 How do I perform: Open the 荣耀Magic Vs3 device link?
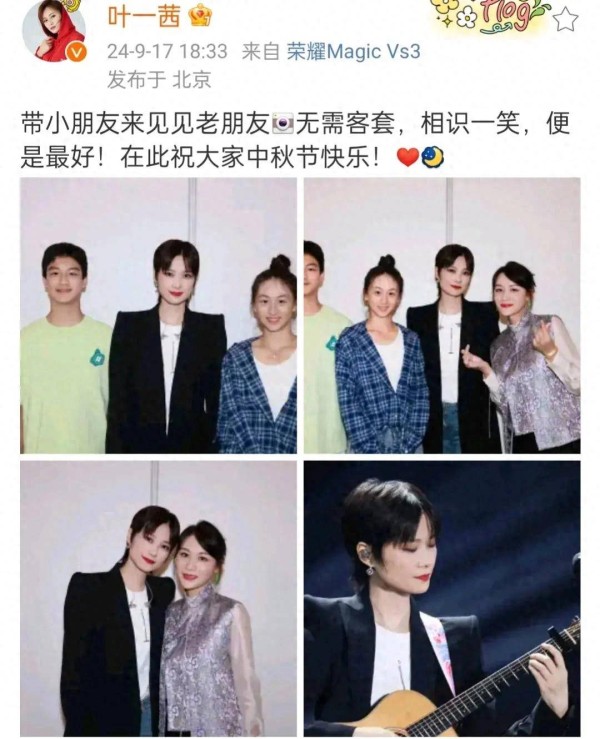pos(354,51)
